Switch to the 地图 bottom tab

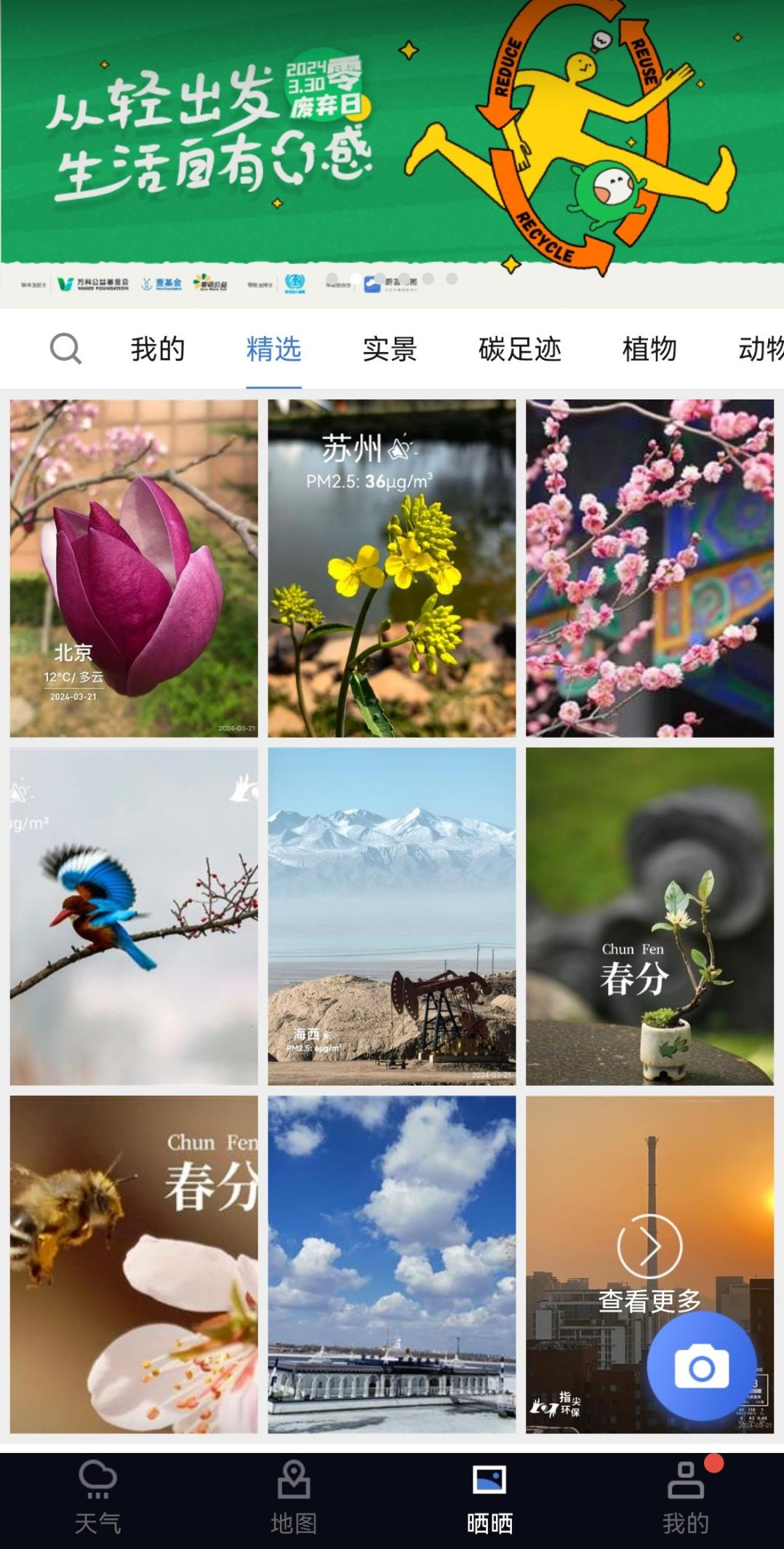[294, 1500]
